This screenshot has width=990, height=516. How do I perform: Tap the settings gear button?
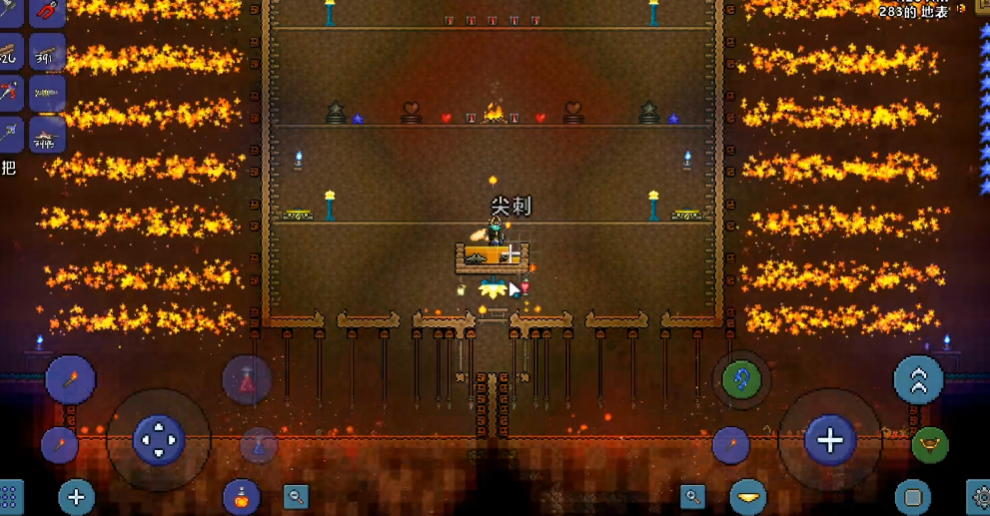(979, 497)
